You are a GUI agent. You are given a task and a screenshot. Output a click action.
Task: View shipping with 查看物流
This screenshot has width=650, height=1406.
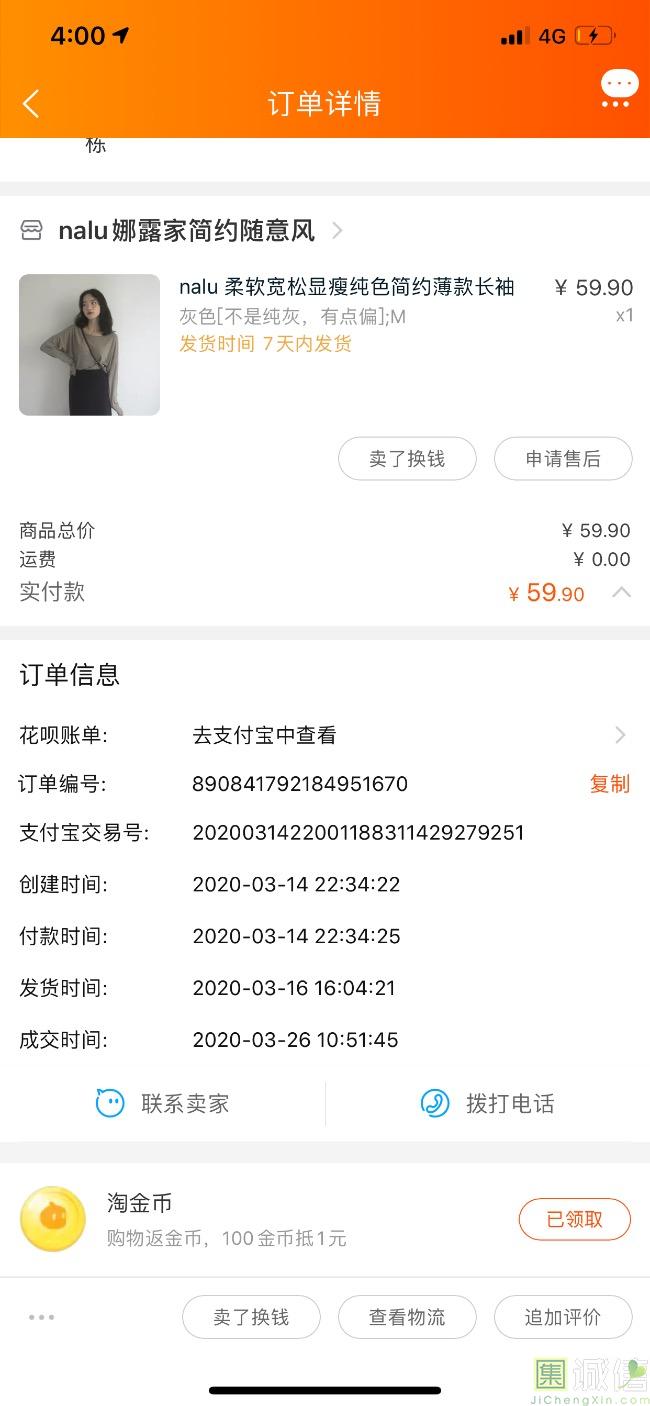coord(407,1317)
